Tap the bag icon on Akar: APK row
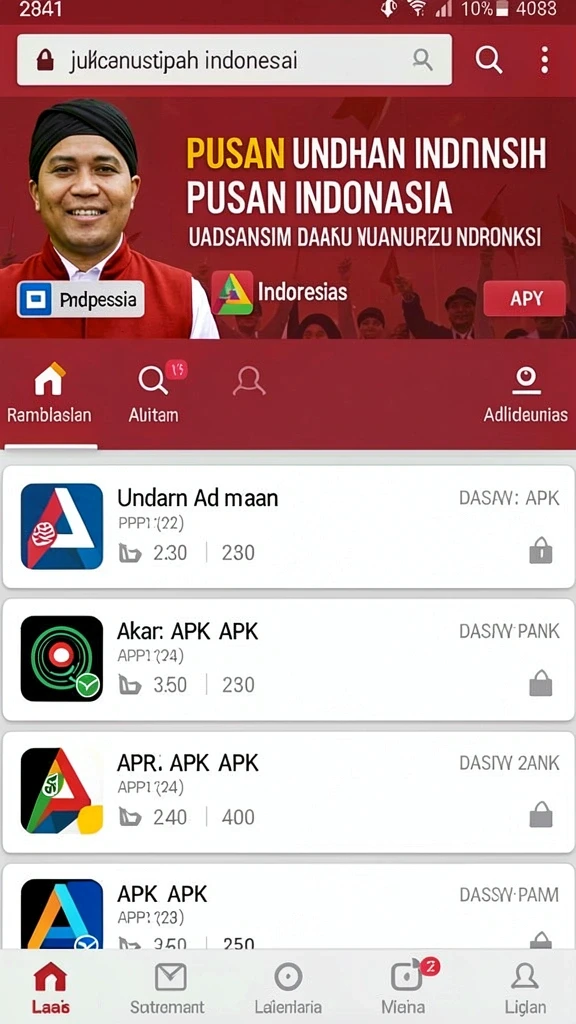 pyautogui.click(x=541, y=683)
